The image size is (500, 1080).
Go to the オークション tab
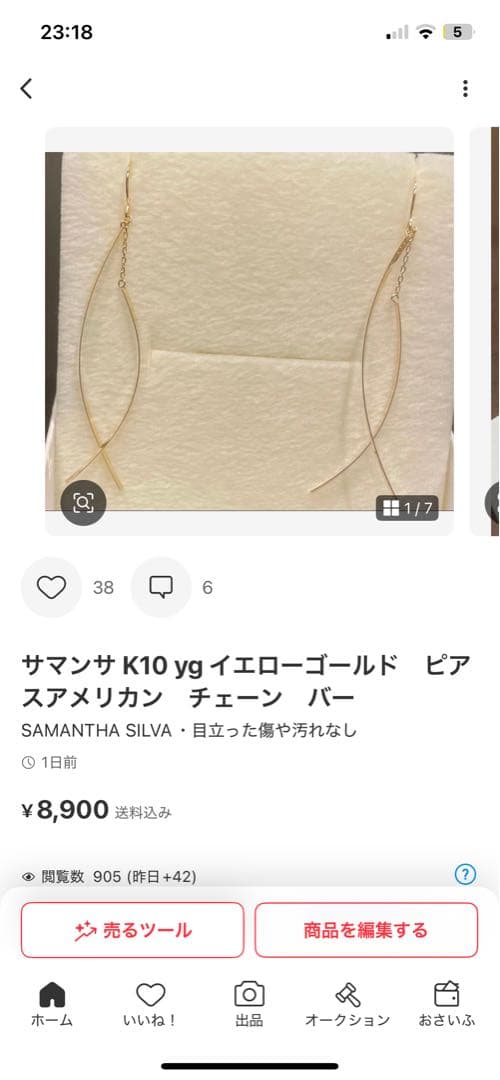pos(348,1004)
